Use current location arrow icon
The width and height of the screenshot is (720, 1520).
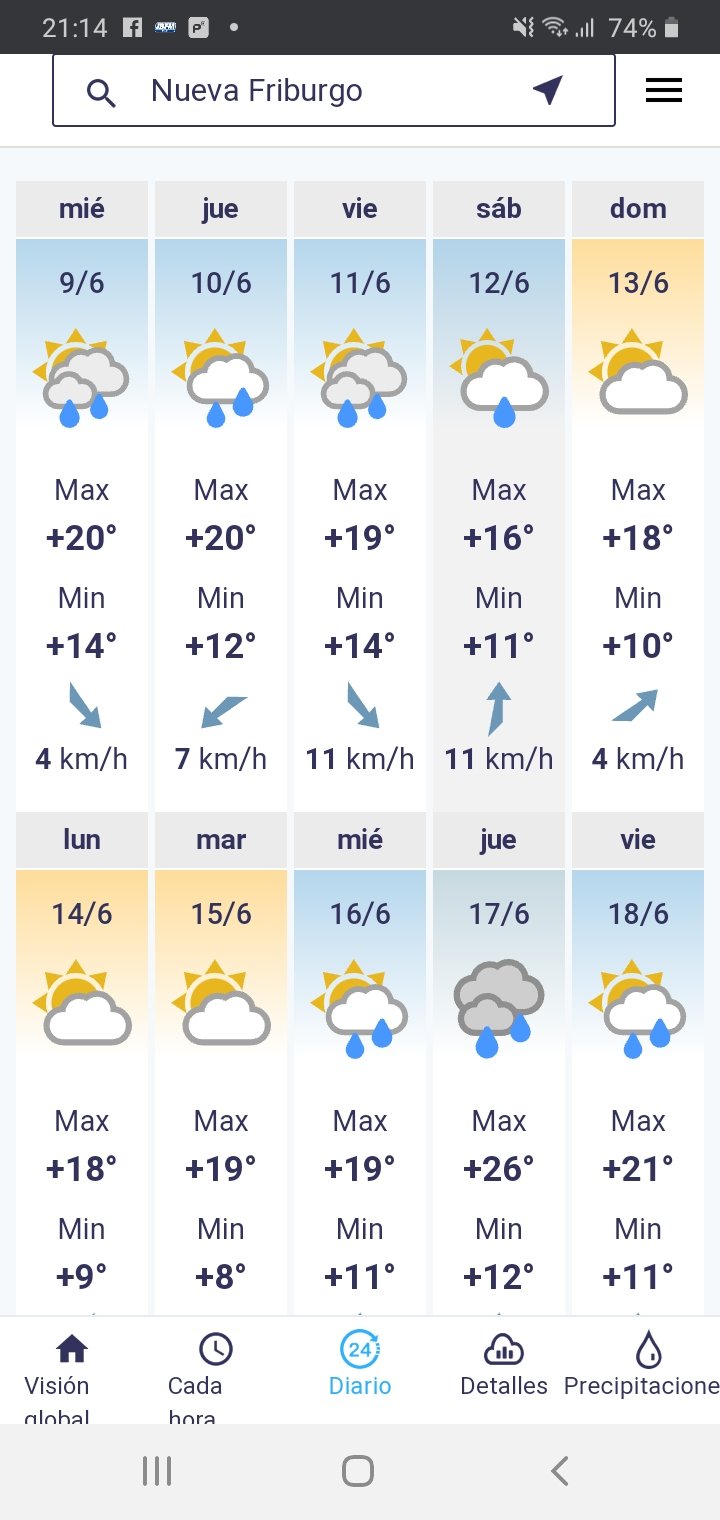coord(547,90)
